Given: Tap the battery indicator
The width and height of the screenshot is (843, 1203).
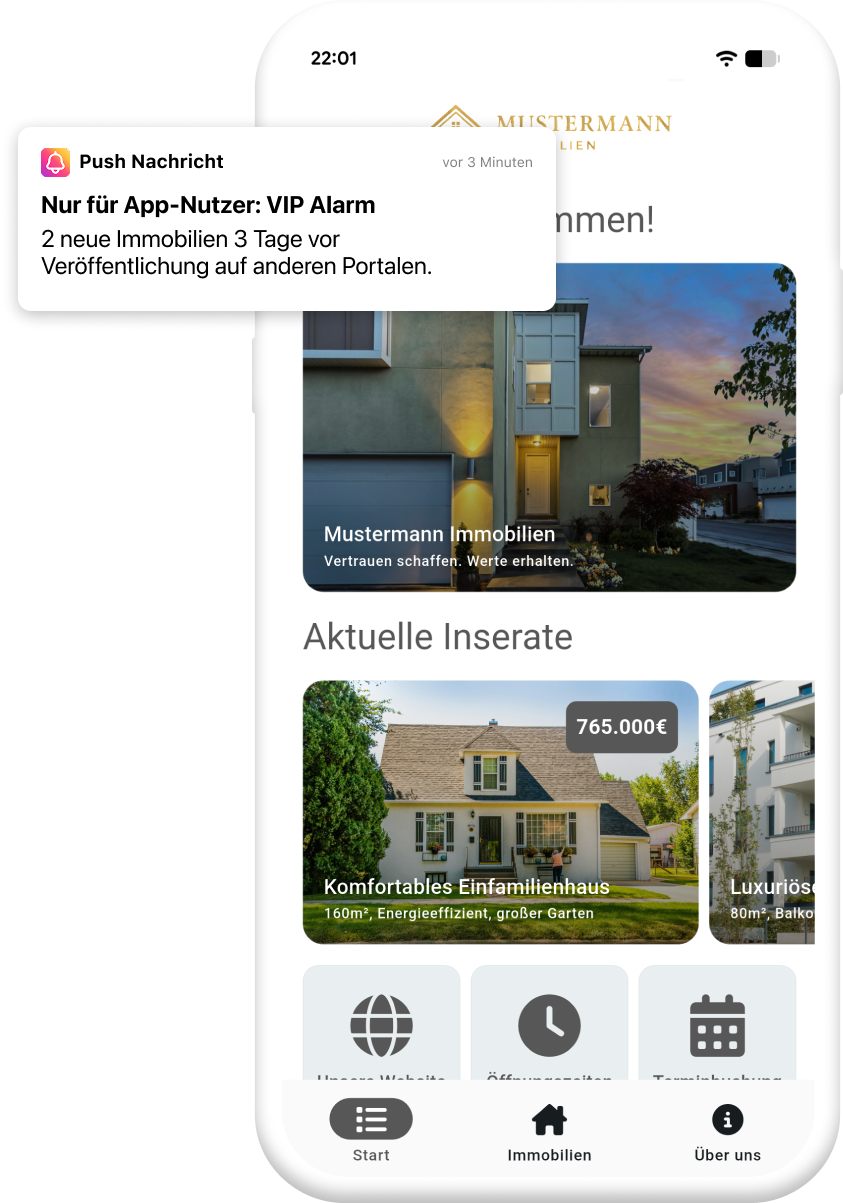Looking at the screenshot, I should coord(761,58).
